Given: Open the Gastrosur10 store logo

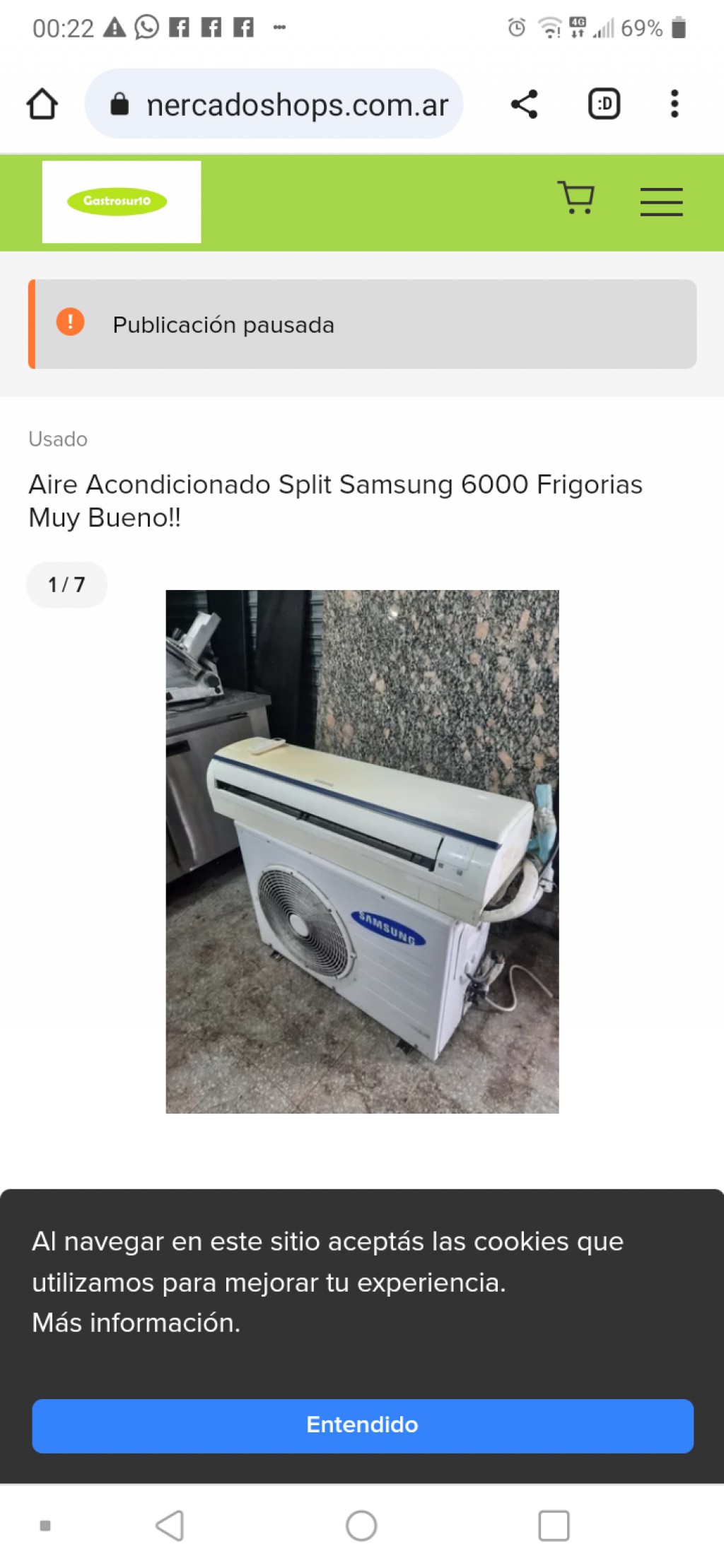Looking at the screenshot, I should click(x=121, y=201).
